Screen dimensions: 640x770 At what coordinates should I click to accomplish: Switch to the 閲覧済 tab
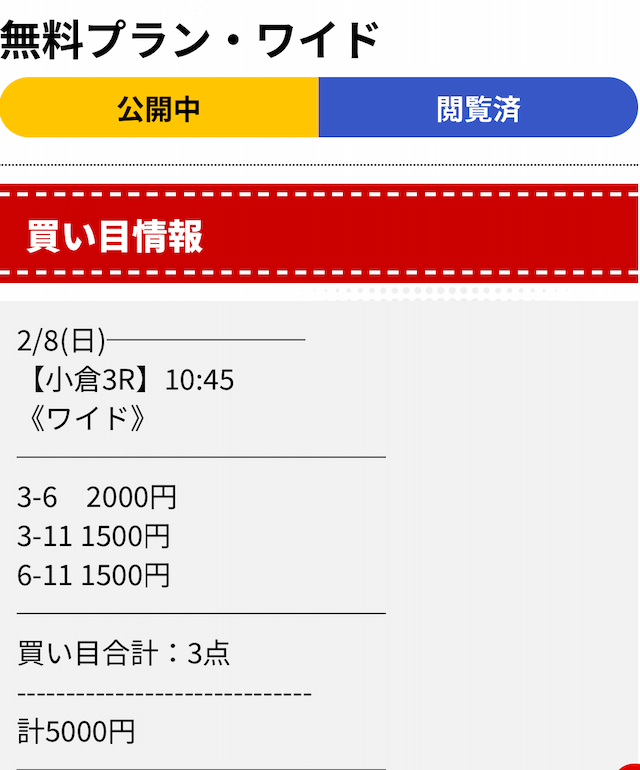point(478,108)
